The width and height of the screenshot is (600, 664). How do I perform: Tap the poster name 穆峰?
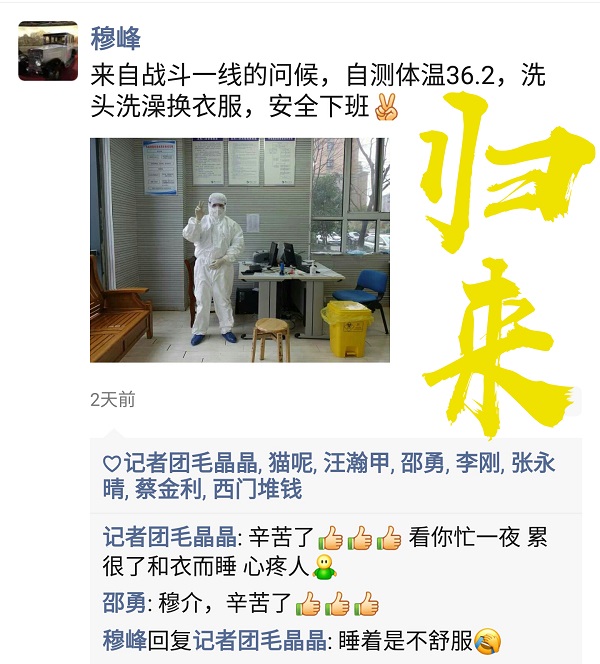[115, 38]
